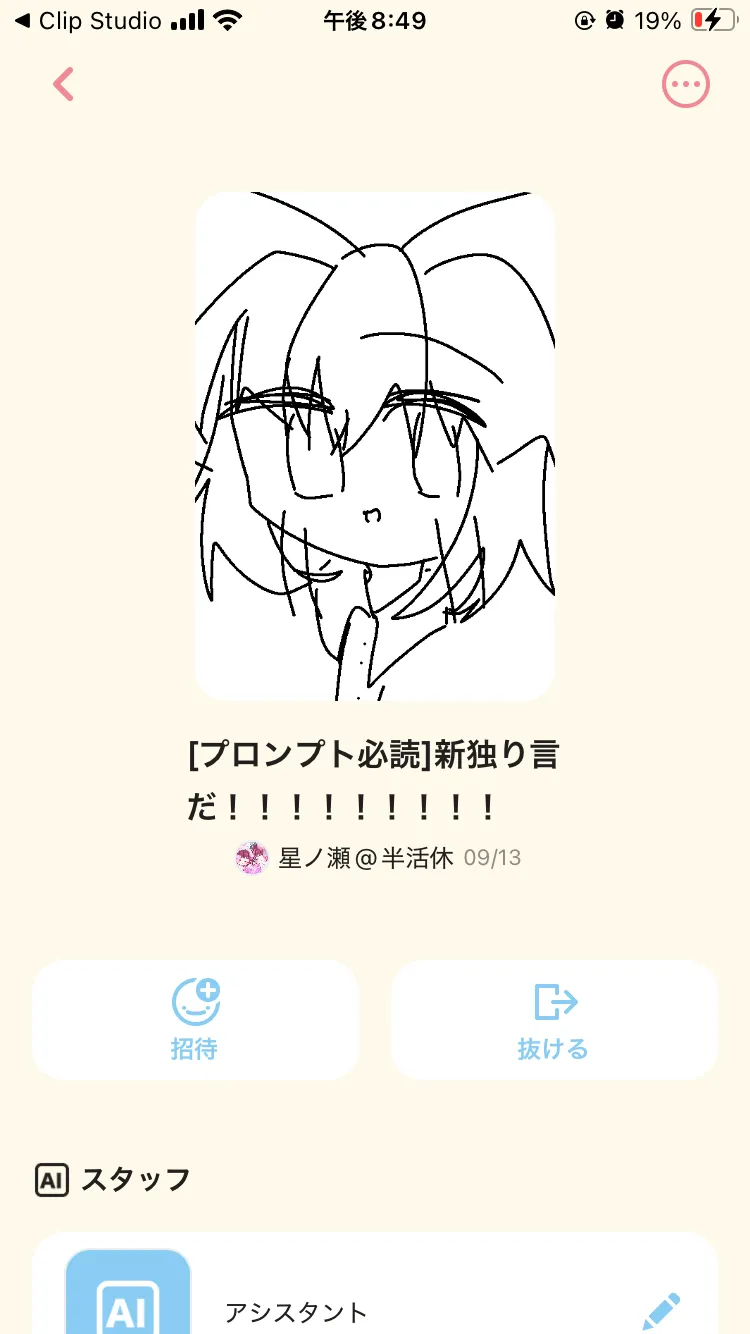Return to Clip Studio app

pyautogui.click(x=88, y=21)
